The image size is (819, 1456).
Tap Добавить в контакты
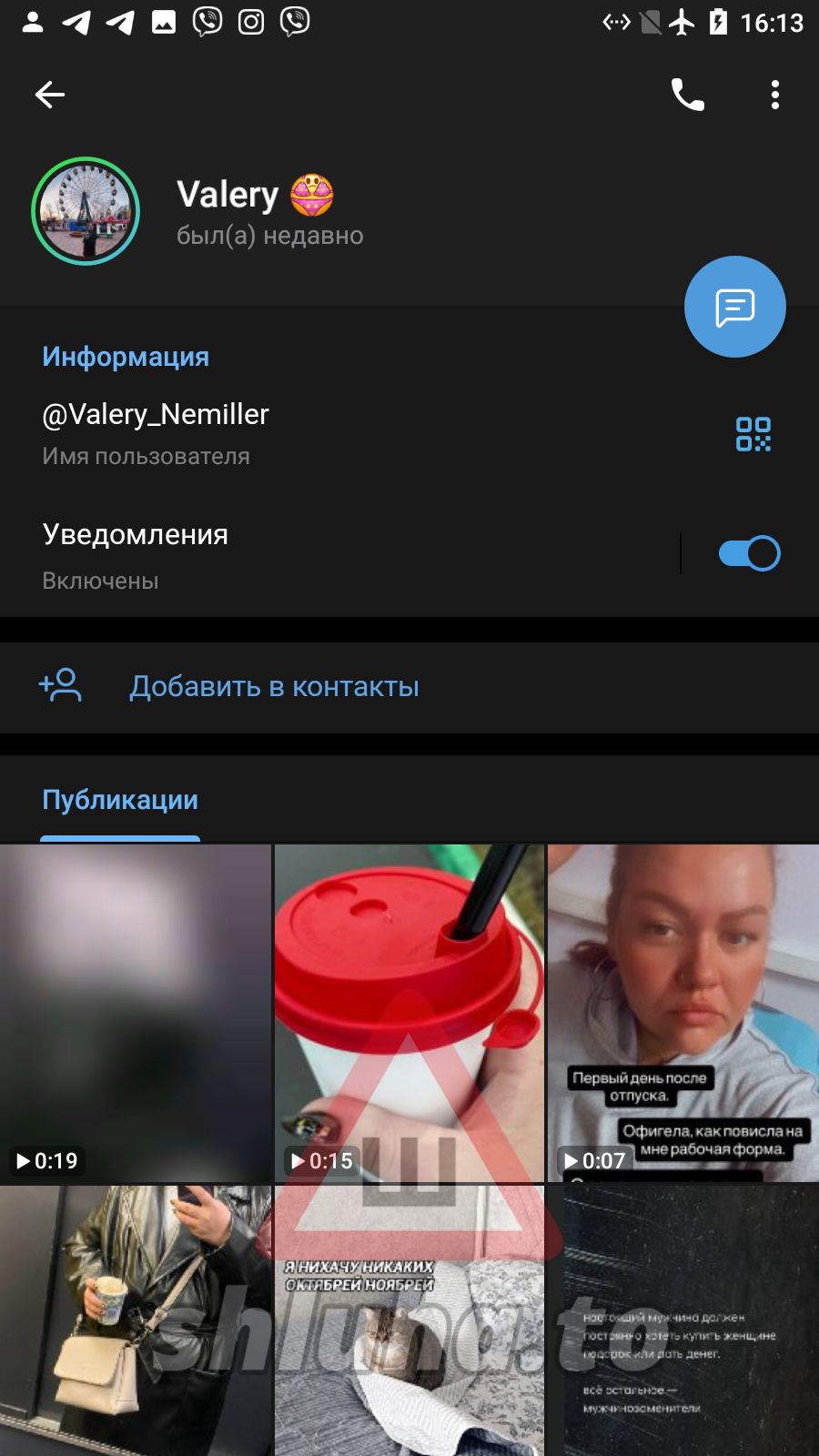click(274, 687)
